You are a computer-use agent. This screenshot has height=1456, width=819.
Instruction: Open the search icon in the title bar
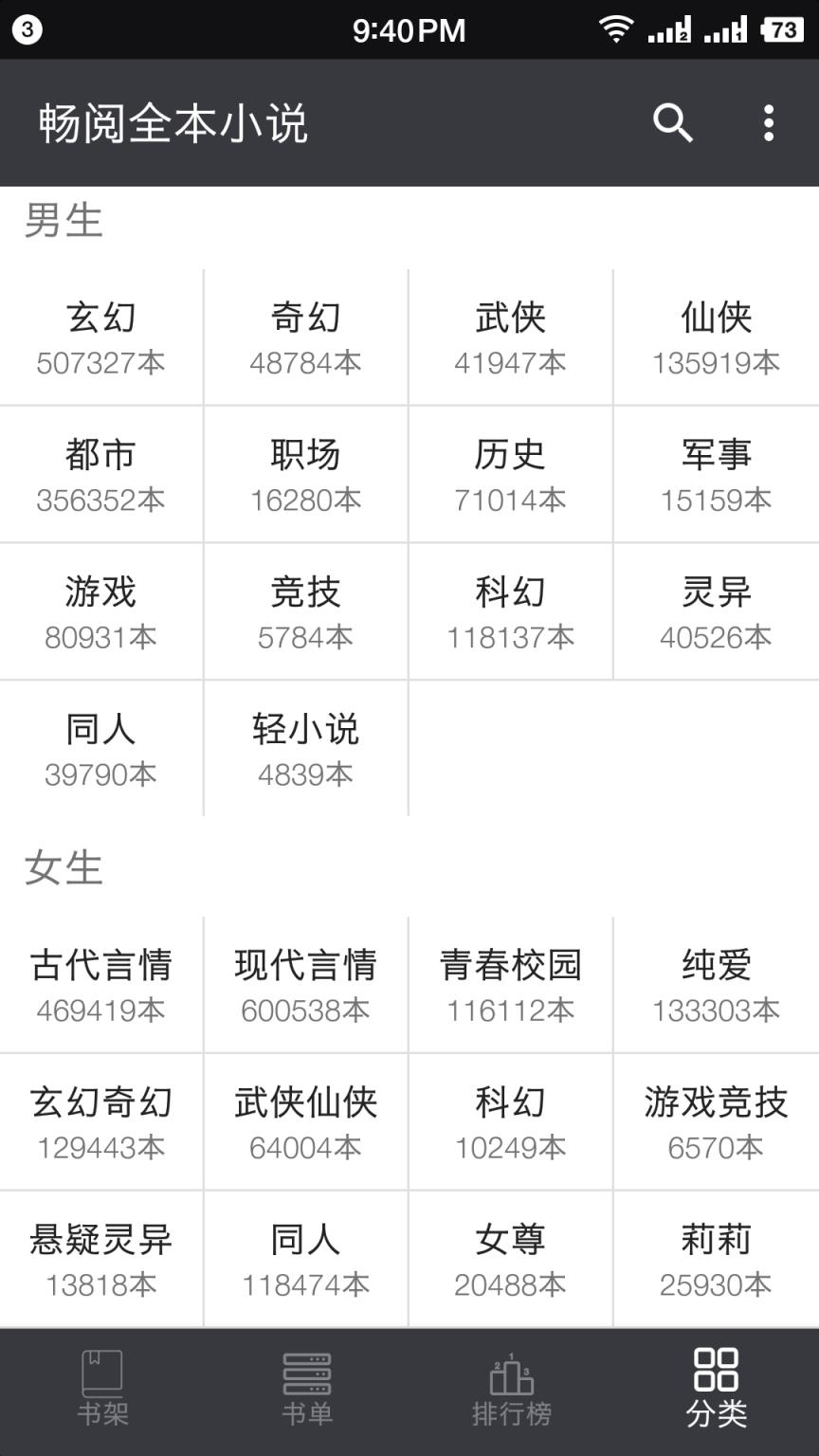click(x=674, y=124)
